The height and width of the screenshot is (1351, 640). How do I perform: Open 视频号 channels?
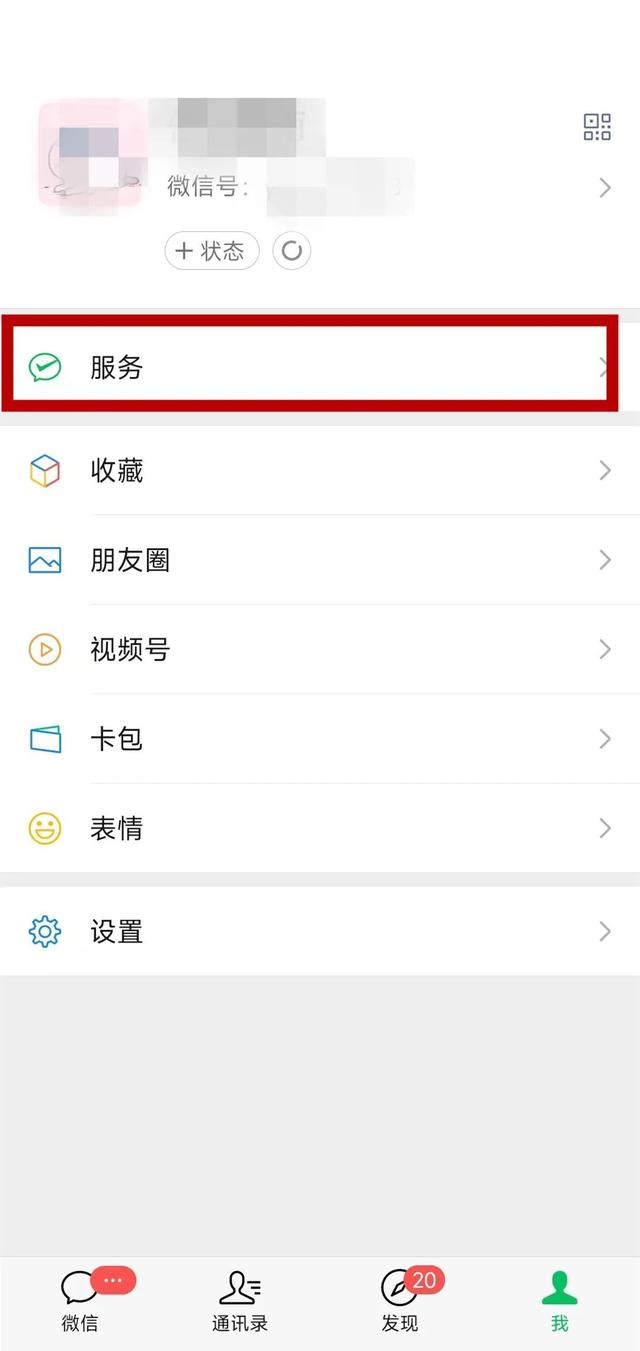tap(320, 650)
